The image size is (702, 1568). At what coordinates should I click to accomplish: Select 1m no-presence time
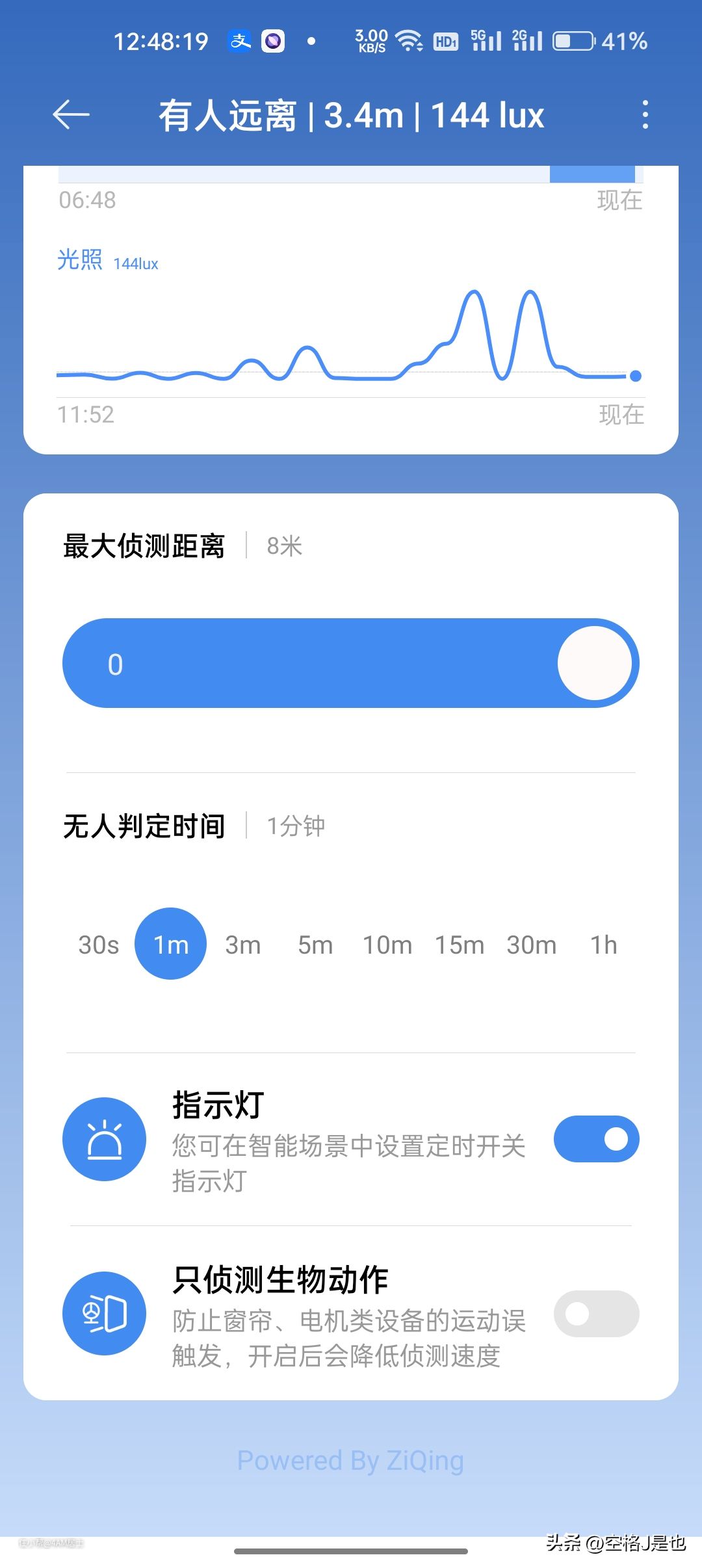click(170, 944)
